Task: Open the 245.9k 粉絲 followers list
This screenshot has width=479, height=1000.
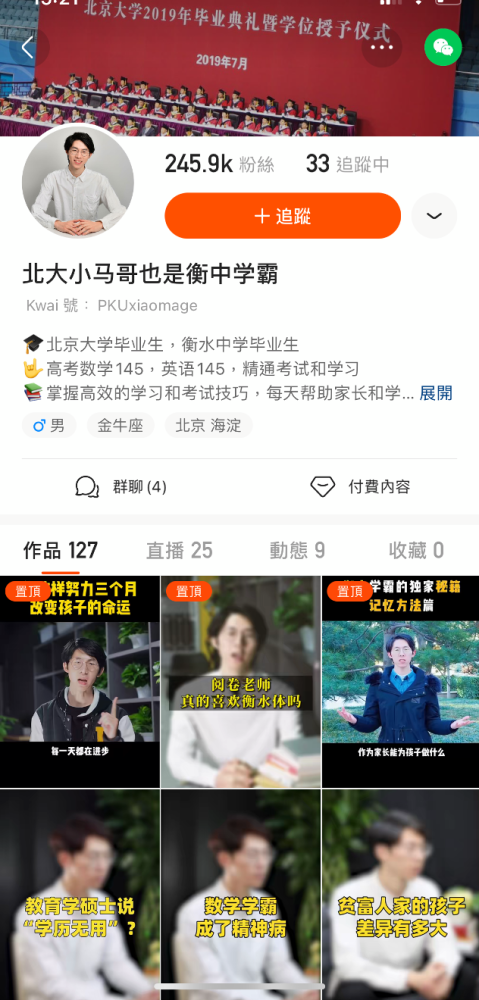Action: (x=219, y=165)
